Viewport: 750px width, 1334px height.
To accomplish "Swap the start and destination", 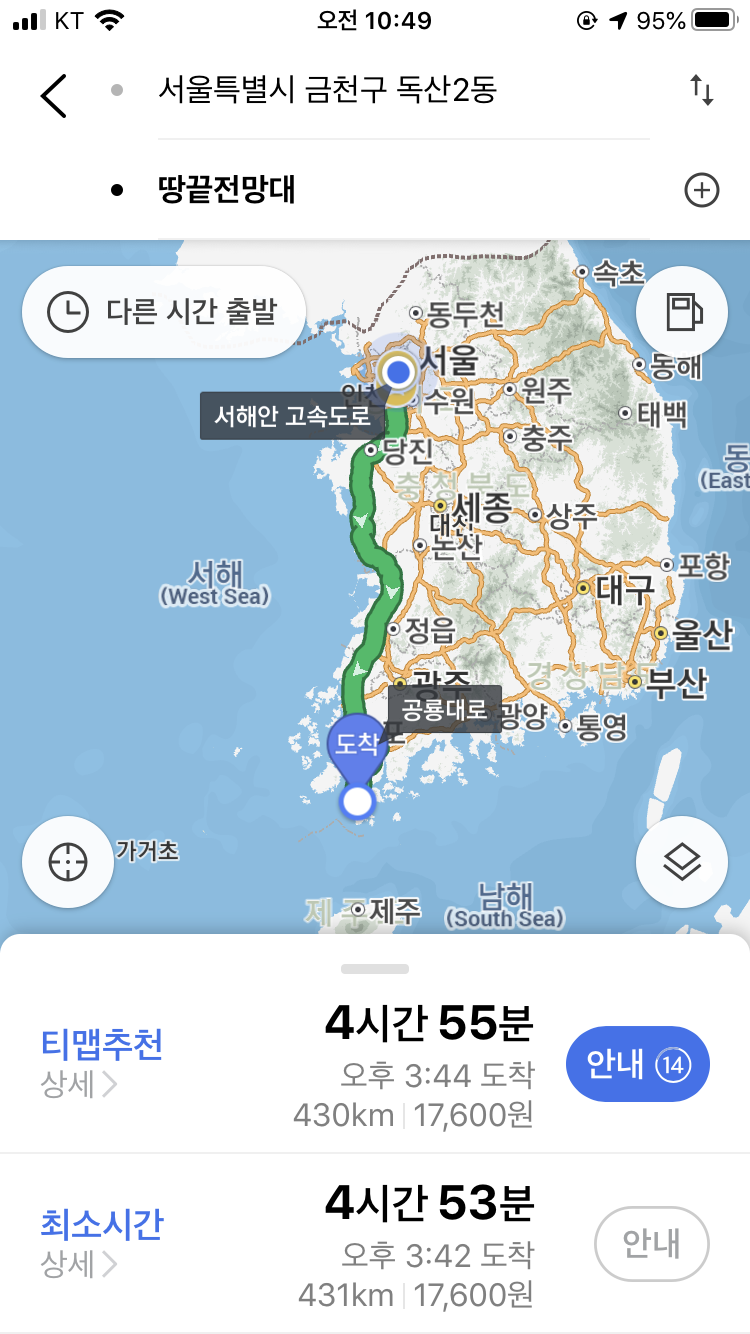I will click(x=701, y=91).
